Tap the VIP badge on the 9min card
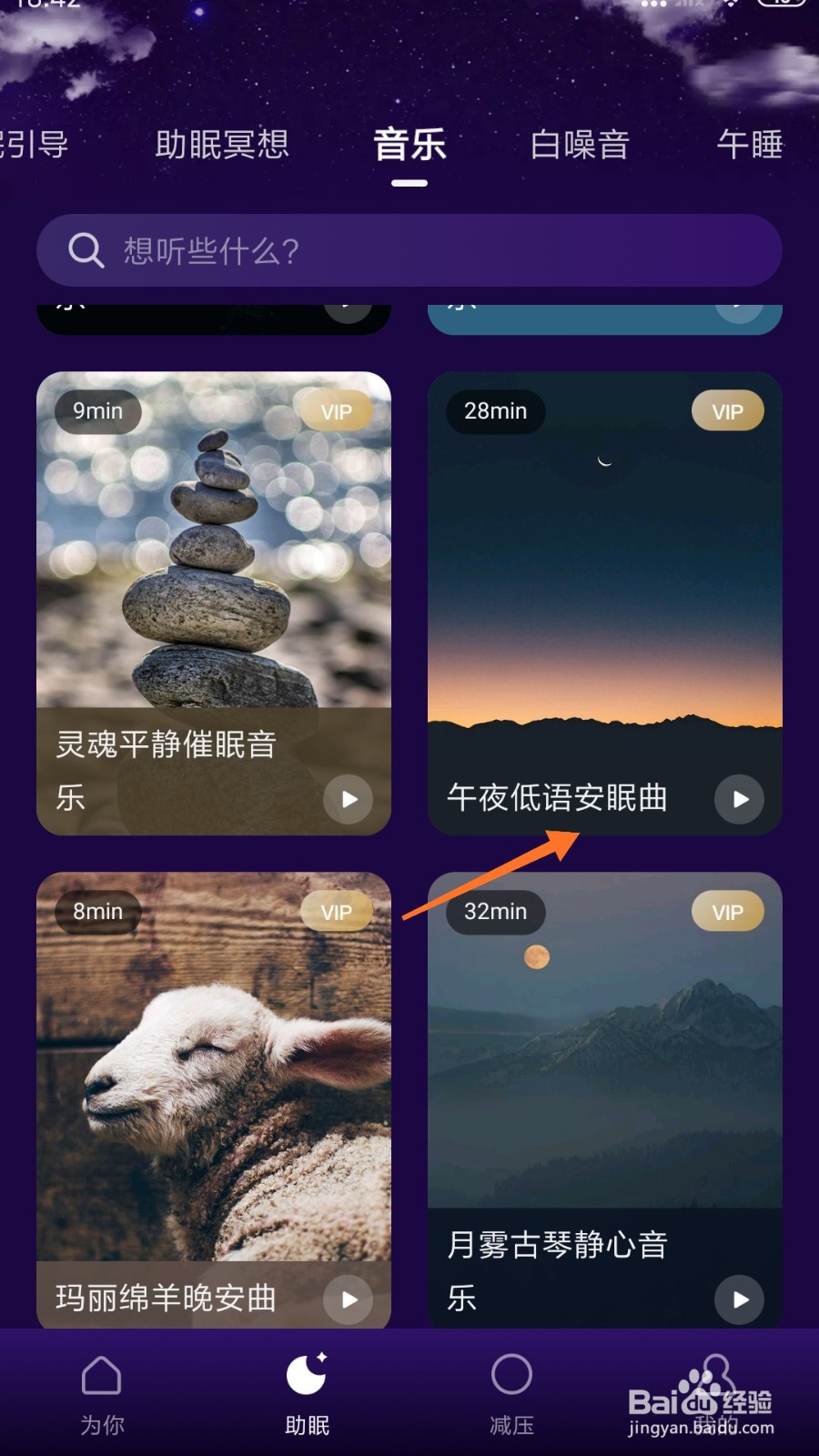Screen dimensions: 819x1456 pos(335,411)
